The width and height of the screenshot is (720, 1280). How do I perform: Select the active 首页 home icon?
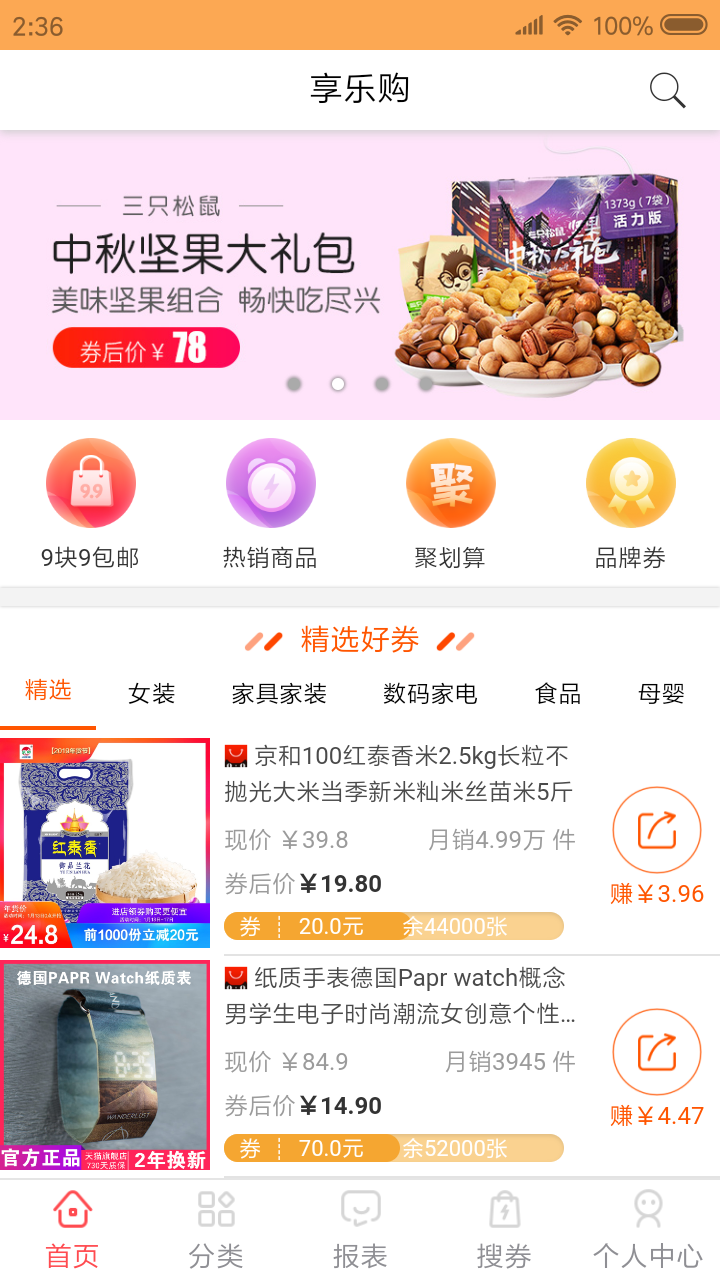tap(71, 1210)
